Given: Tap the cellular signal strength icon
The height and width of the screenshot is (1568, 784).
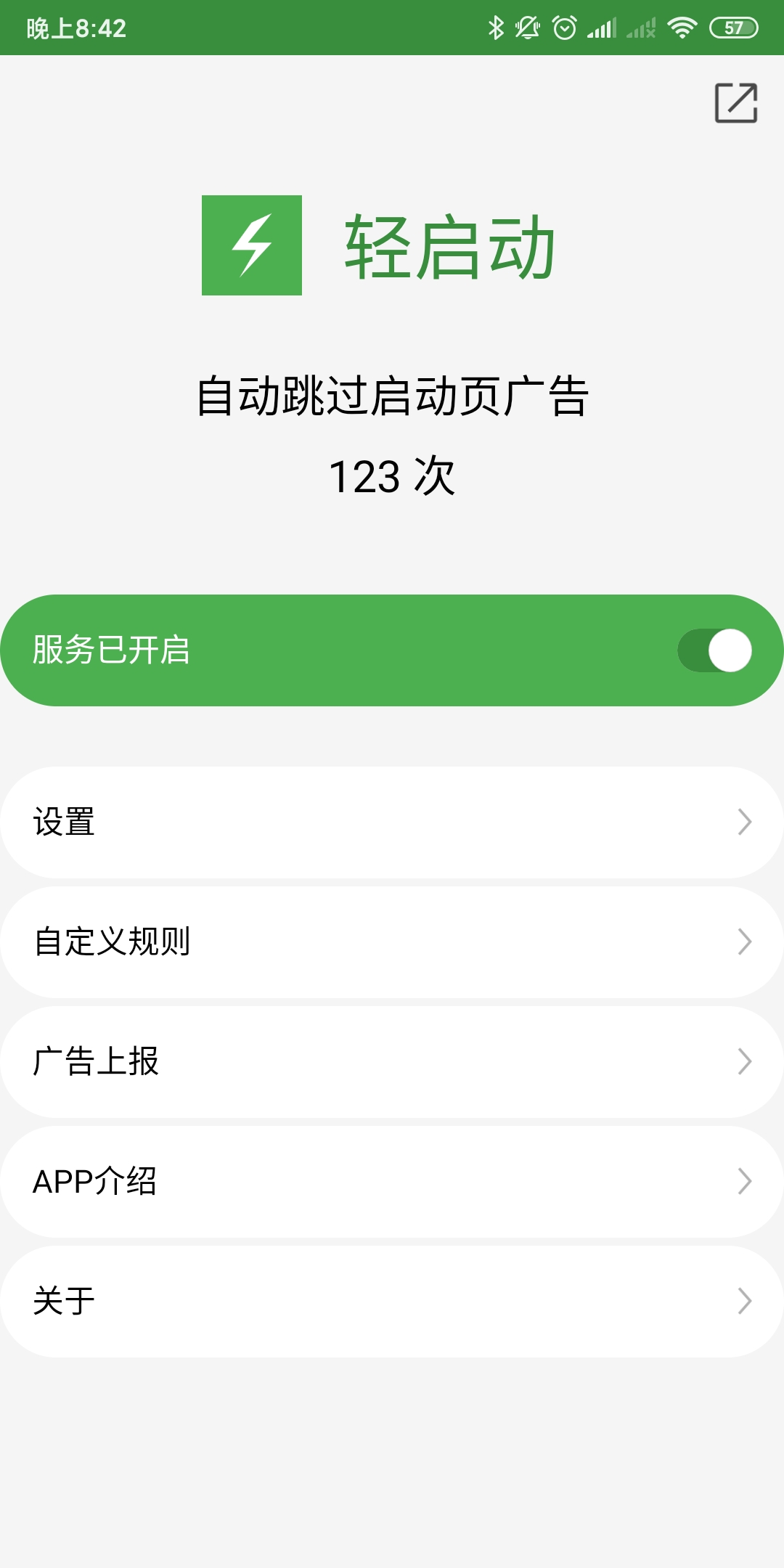Looking at the screenshot, I should click(603, 28).
